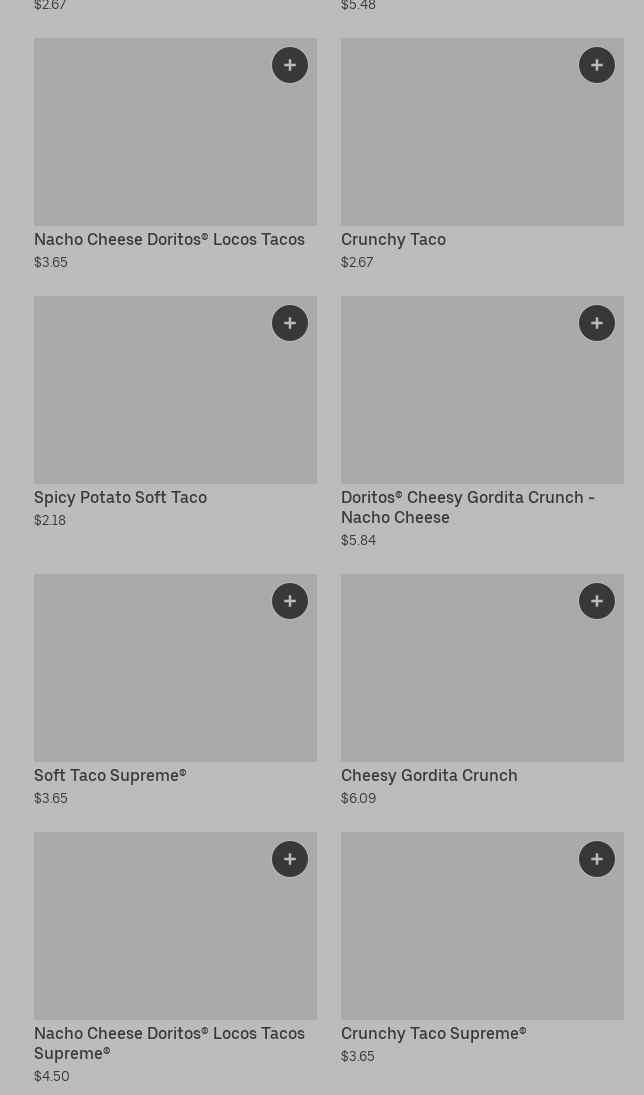Add Spicy Potato Soft Taco to order
Viewport: 644px width, 1095px height.
point(290,323)
